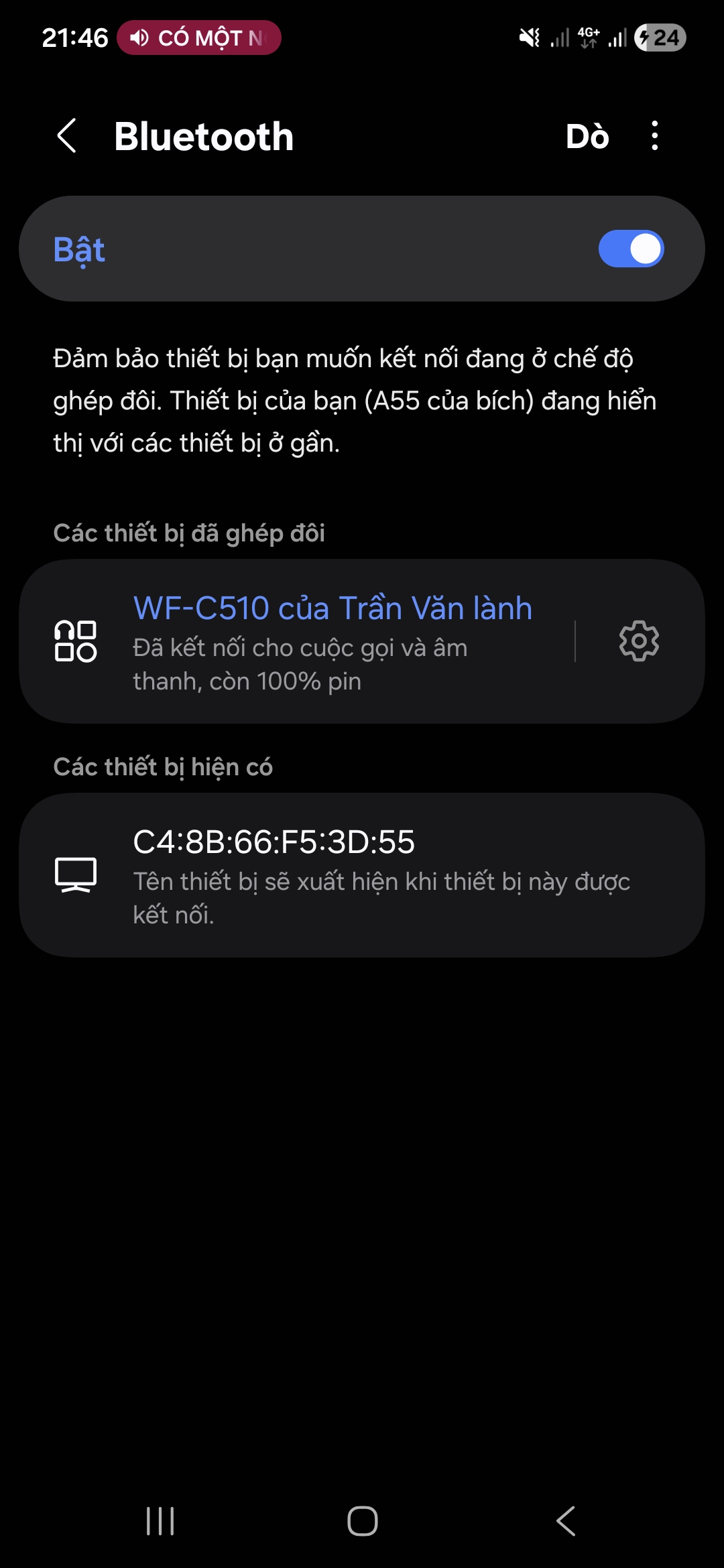Open the three-dot overflow menu
Screen dimensions: 724x1568
655,136
